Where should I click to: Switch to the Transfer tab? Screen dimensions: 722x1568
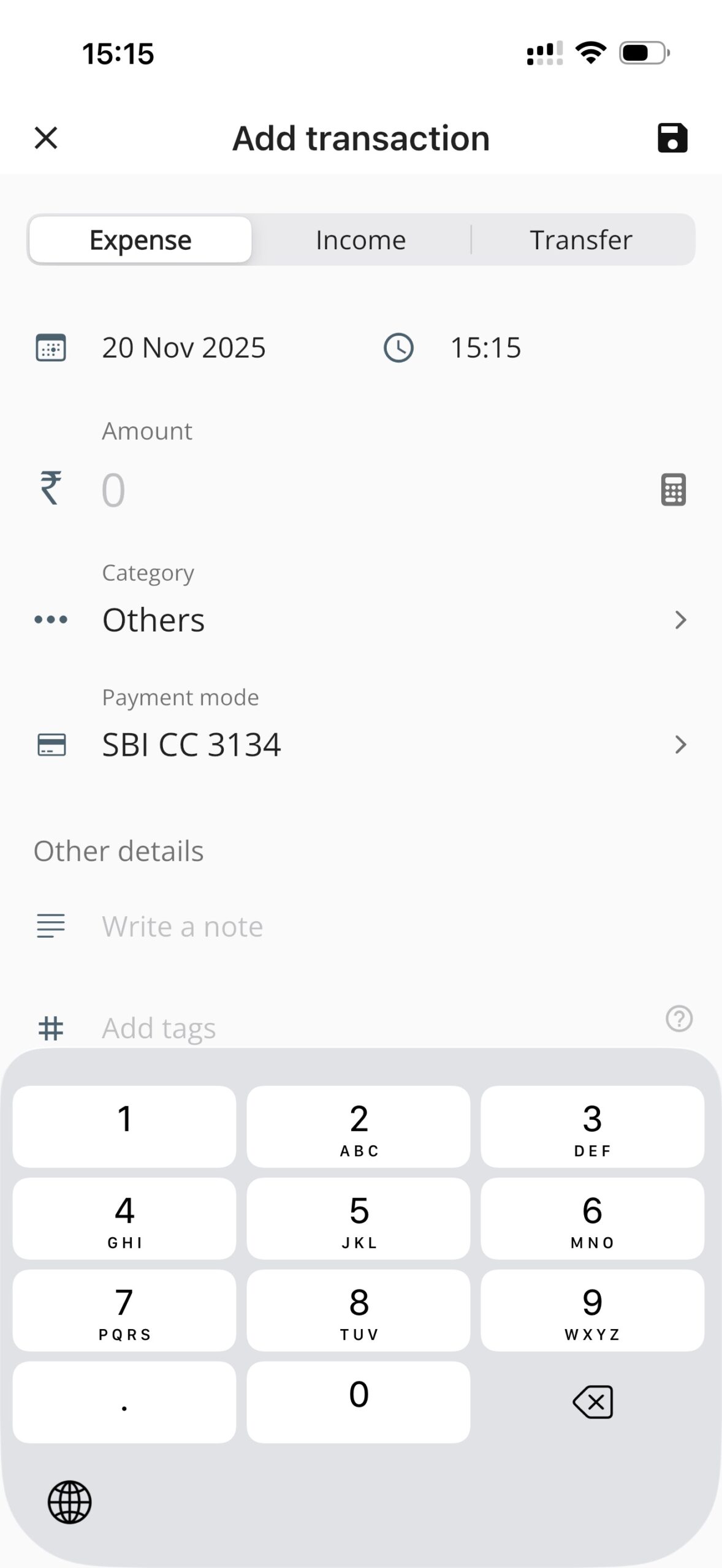coord(580,240)
